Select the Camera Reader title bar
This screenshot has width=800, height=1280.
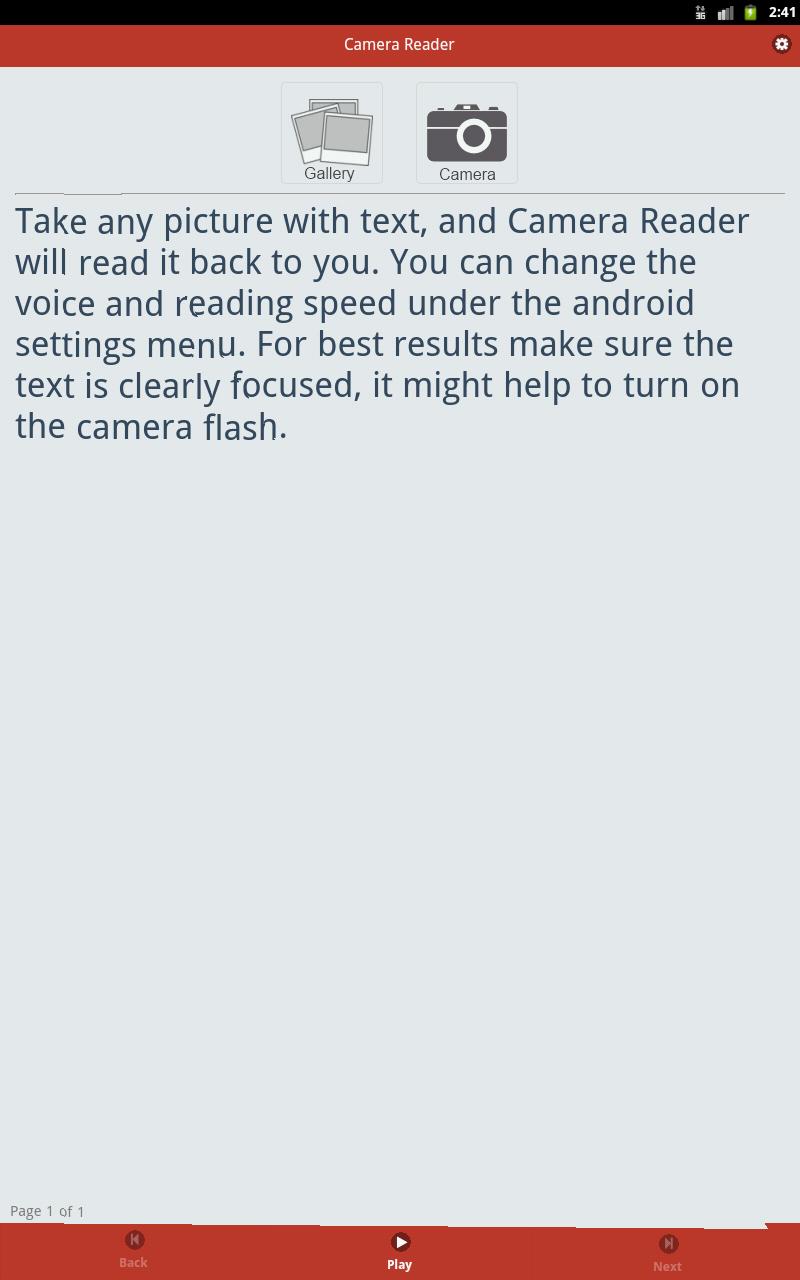click(398, 45)
